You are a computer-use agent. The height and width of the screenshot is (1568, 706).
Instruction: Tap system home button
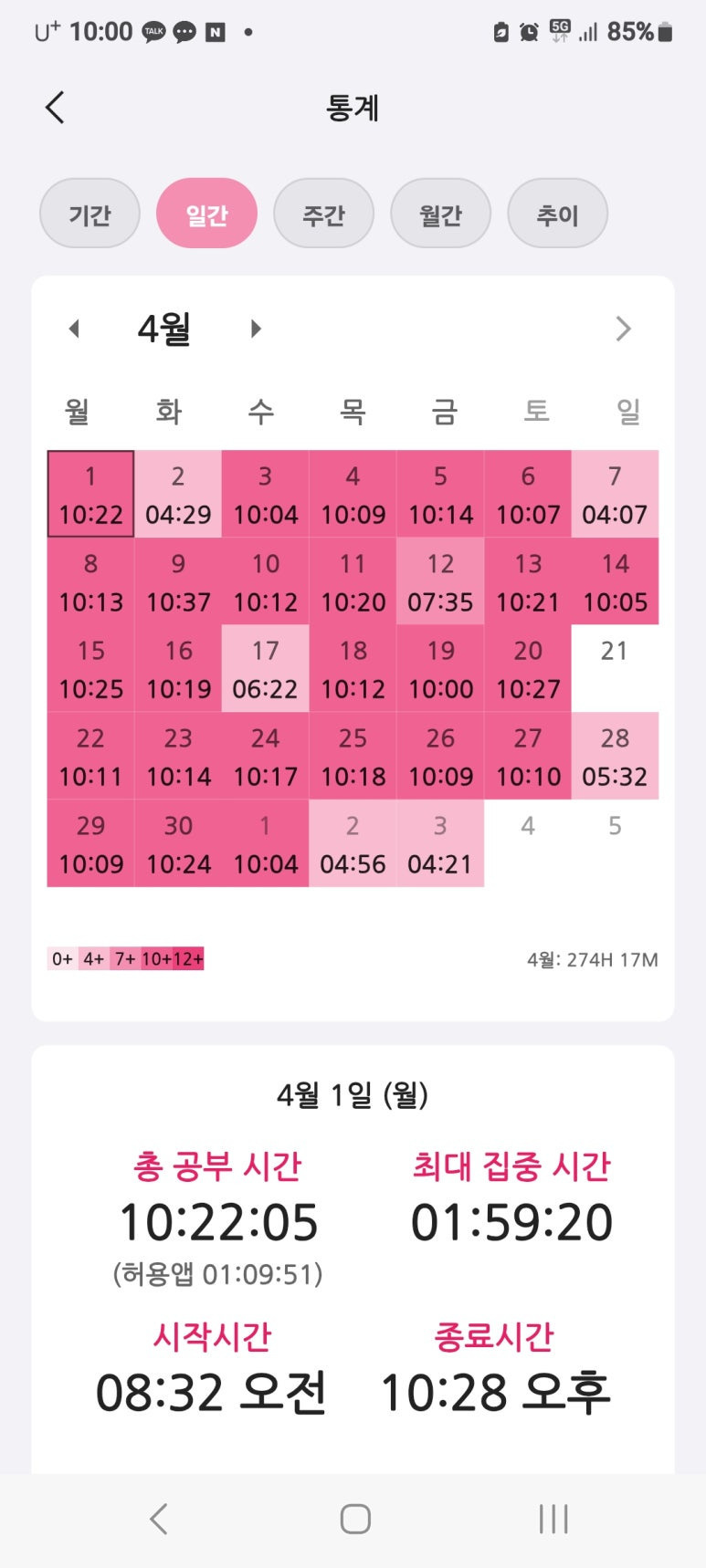coord(354,1519)
